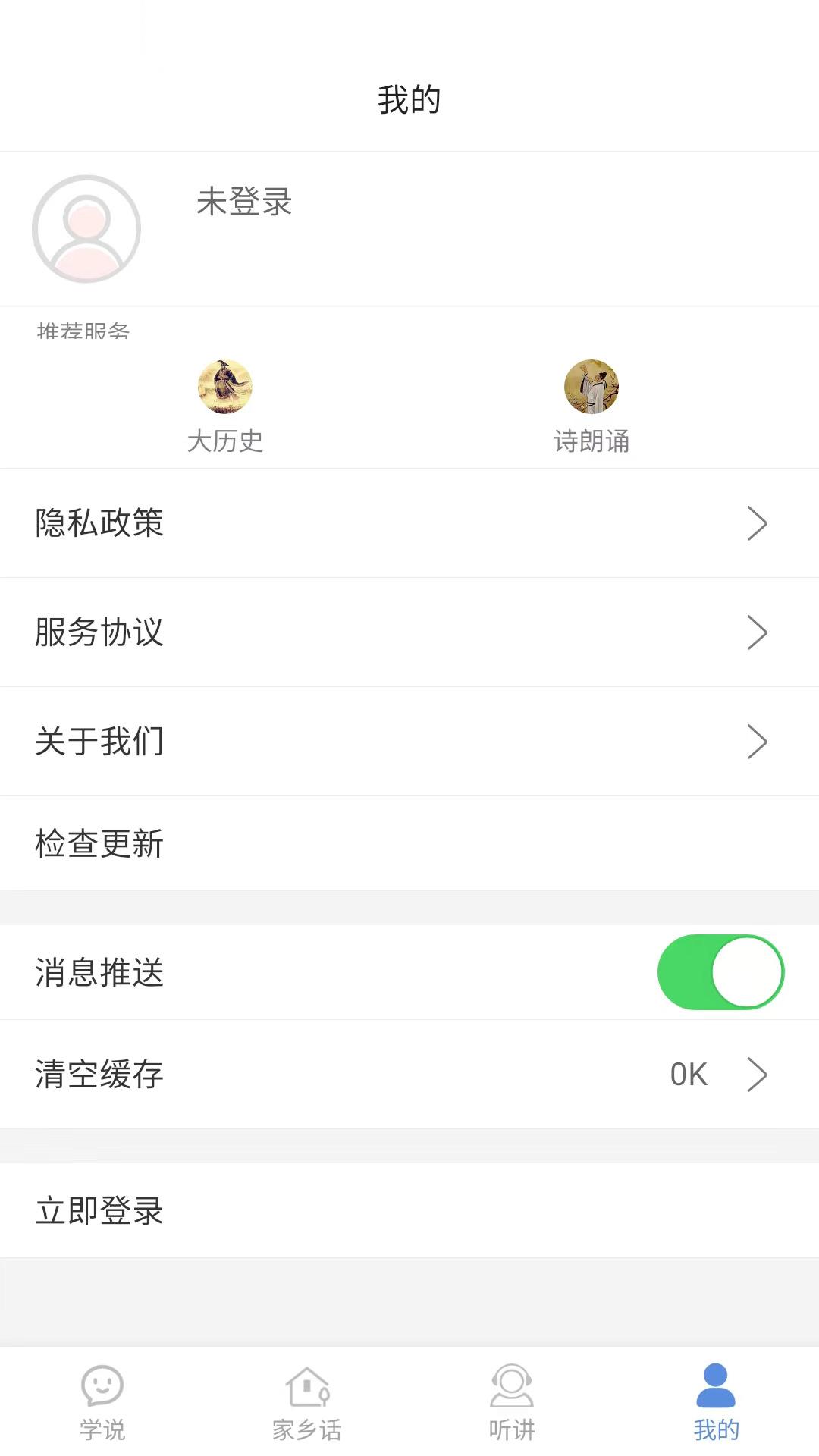Tap the avatar to sign in
Screen dimensions: 819x1456
pos(86,229)
